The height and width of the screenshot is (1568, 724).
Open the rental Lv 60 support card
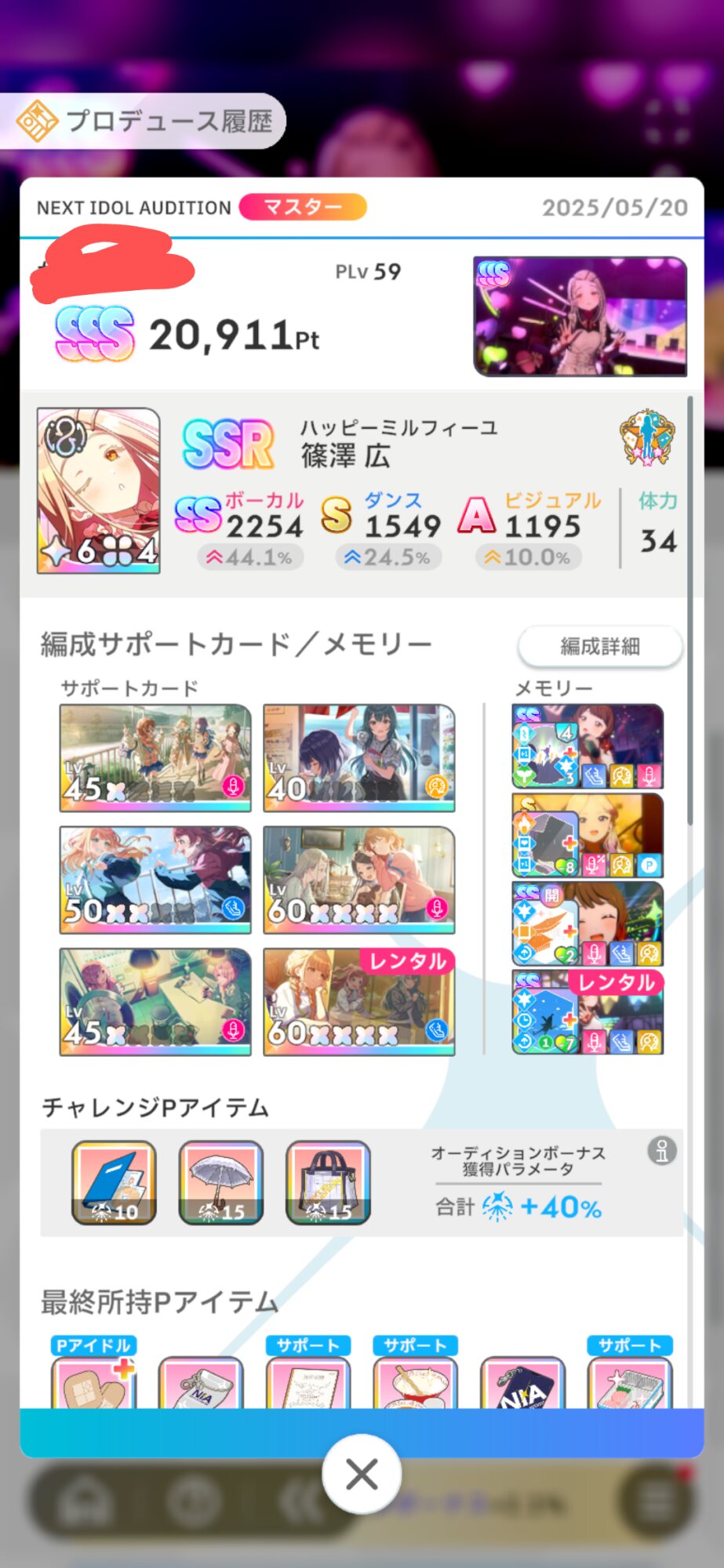pyautogui.click(x=359, y=1002)
